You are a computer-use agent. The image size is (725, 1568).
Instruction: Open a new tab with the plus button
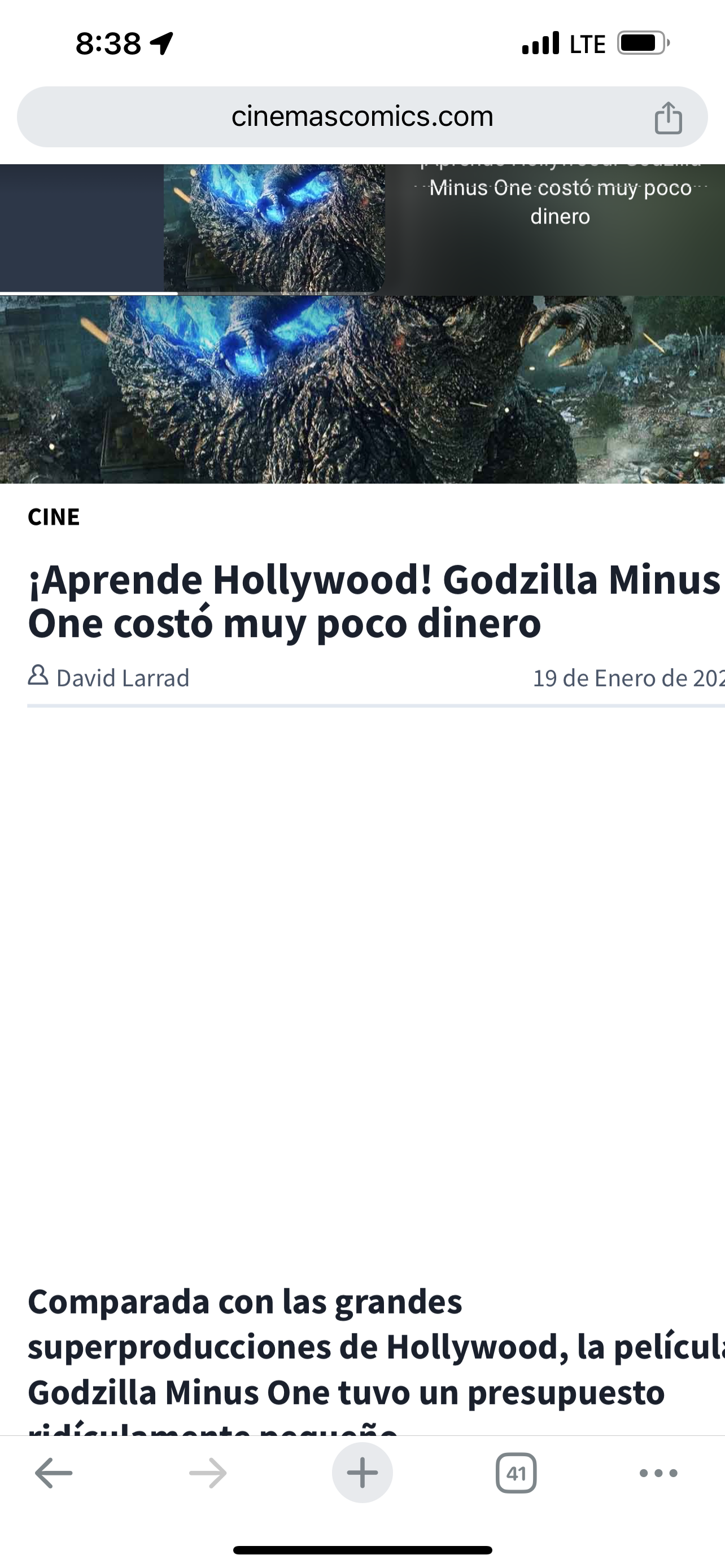362,1473
